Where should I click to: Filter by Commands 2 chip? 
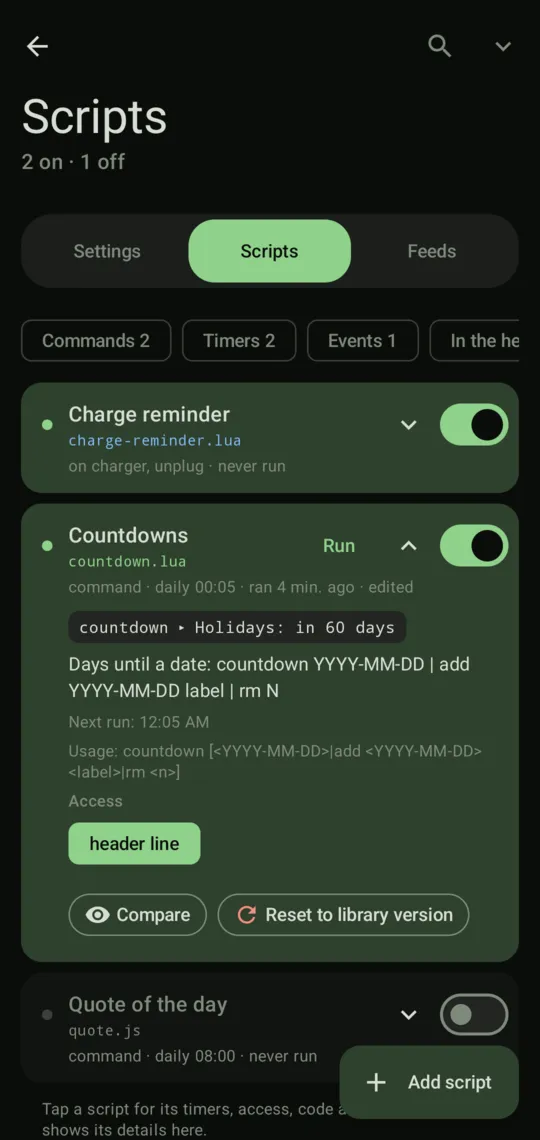pos(96,340)
